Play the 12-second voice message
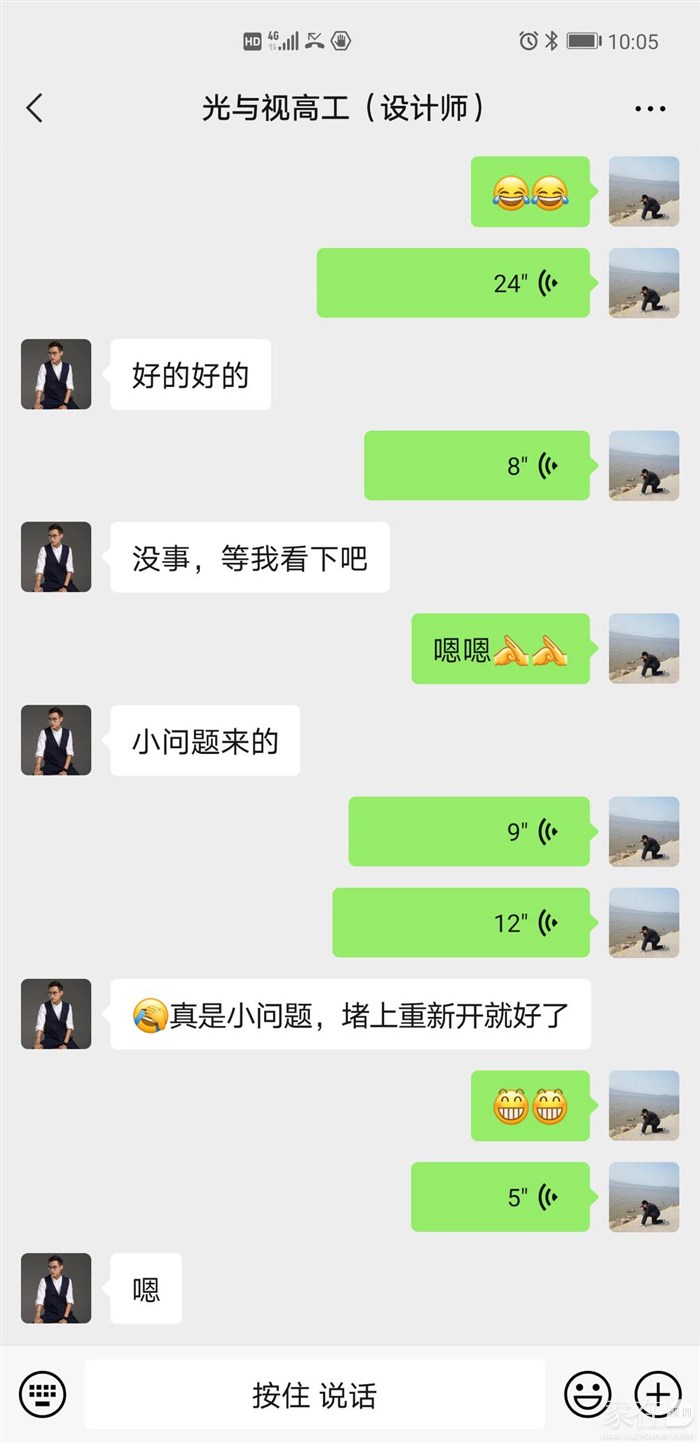Screen dimensions: 700x1443 (x=461, y=922)
